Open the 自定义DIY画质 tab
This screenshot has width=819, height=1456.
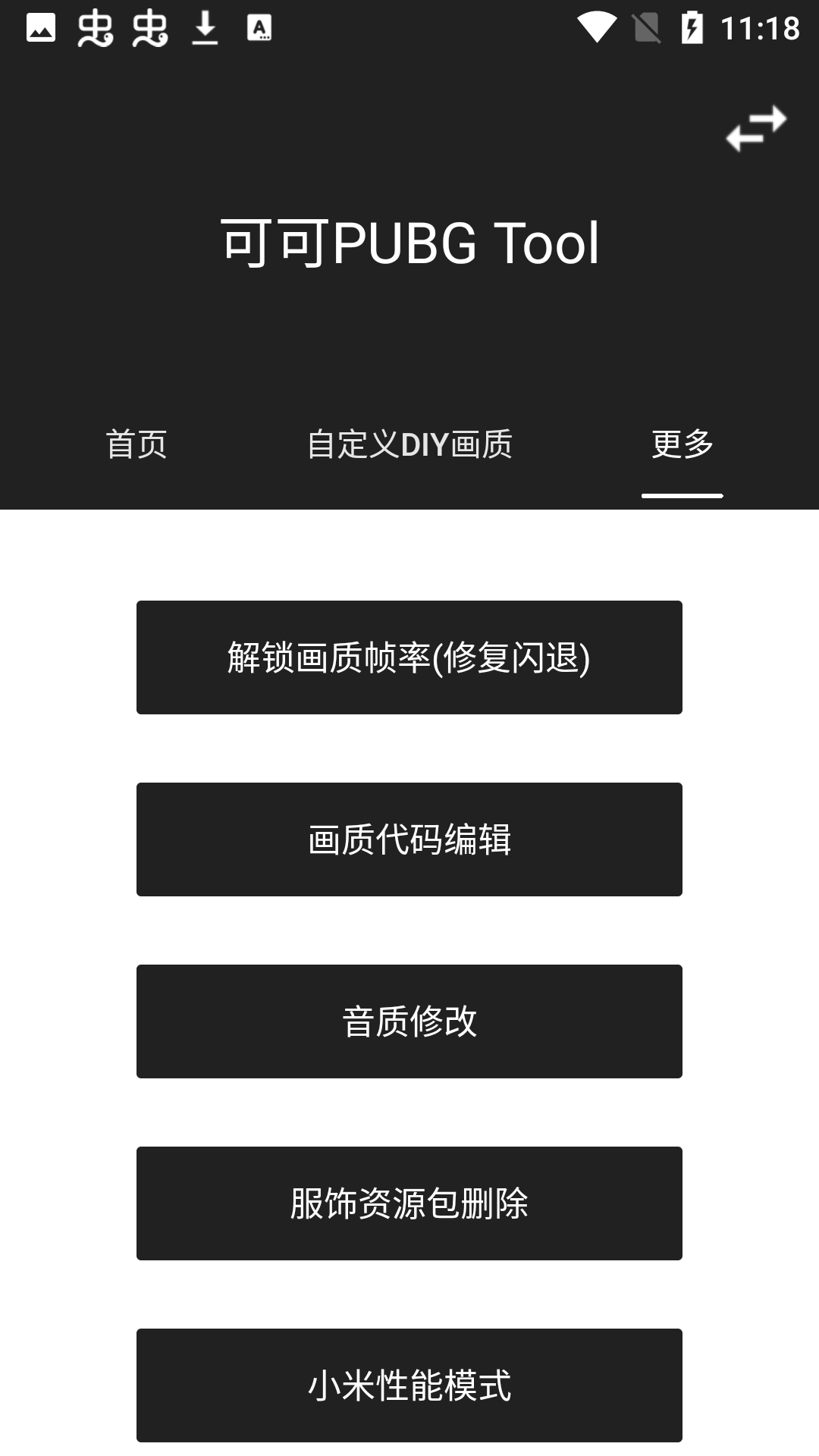[x=409, y=444]
